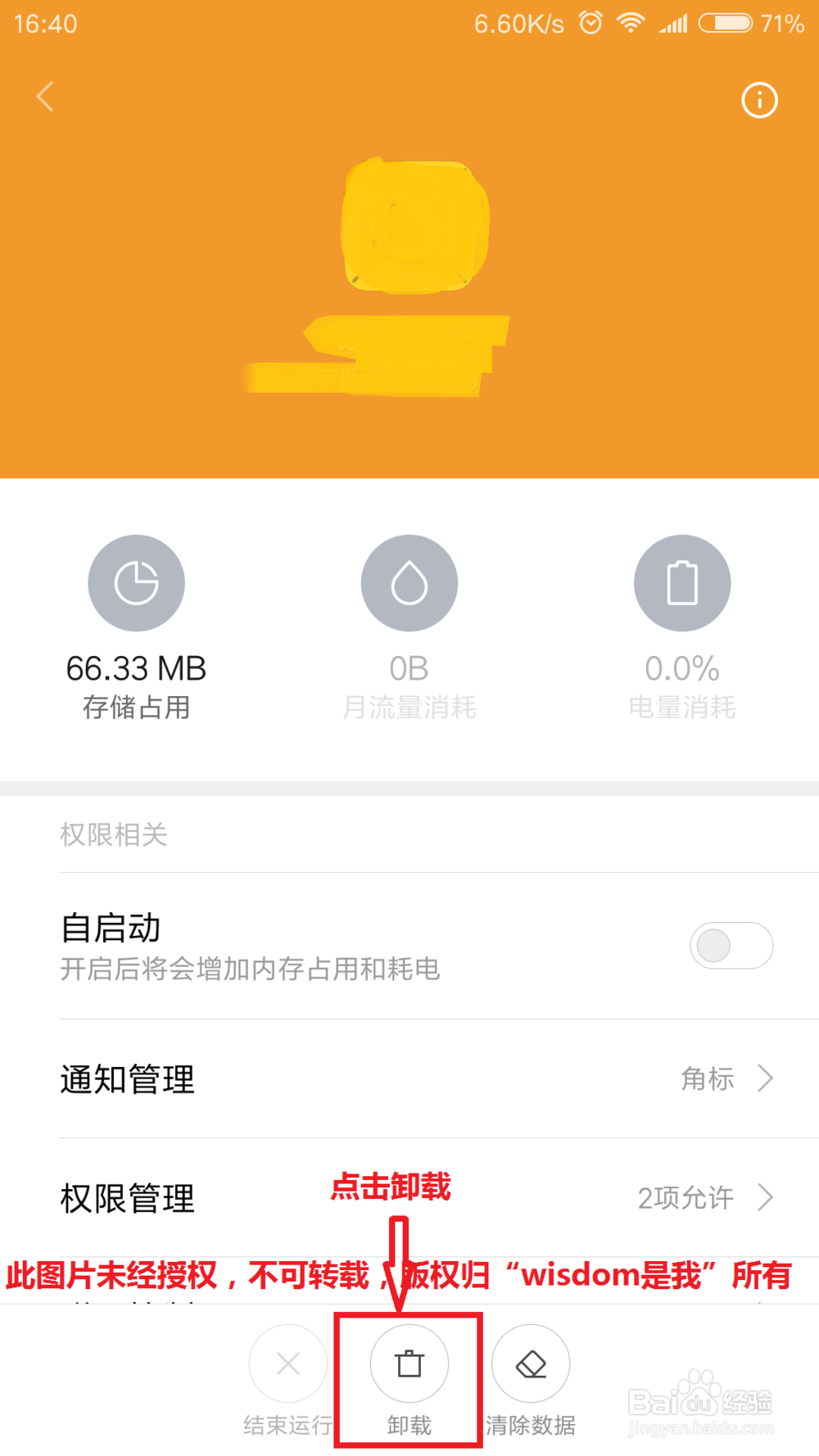This screenshot has height=1456, width=819.
Task: Expand 通知管理 notification settings
Action: click(409, 1079)
